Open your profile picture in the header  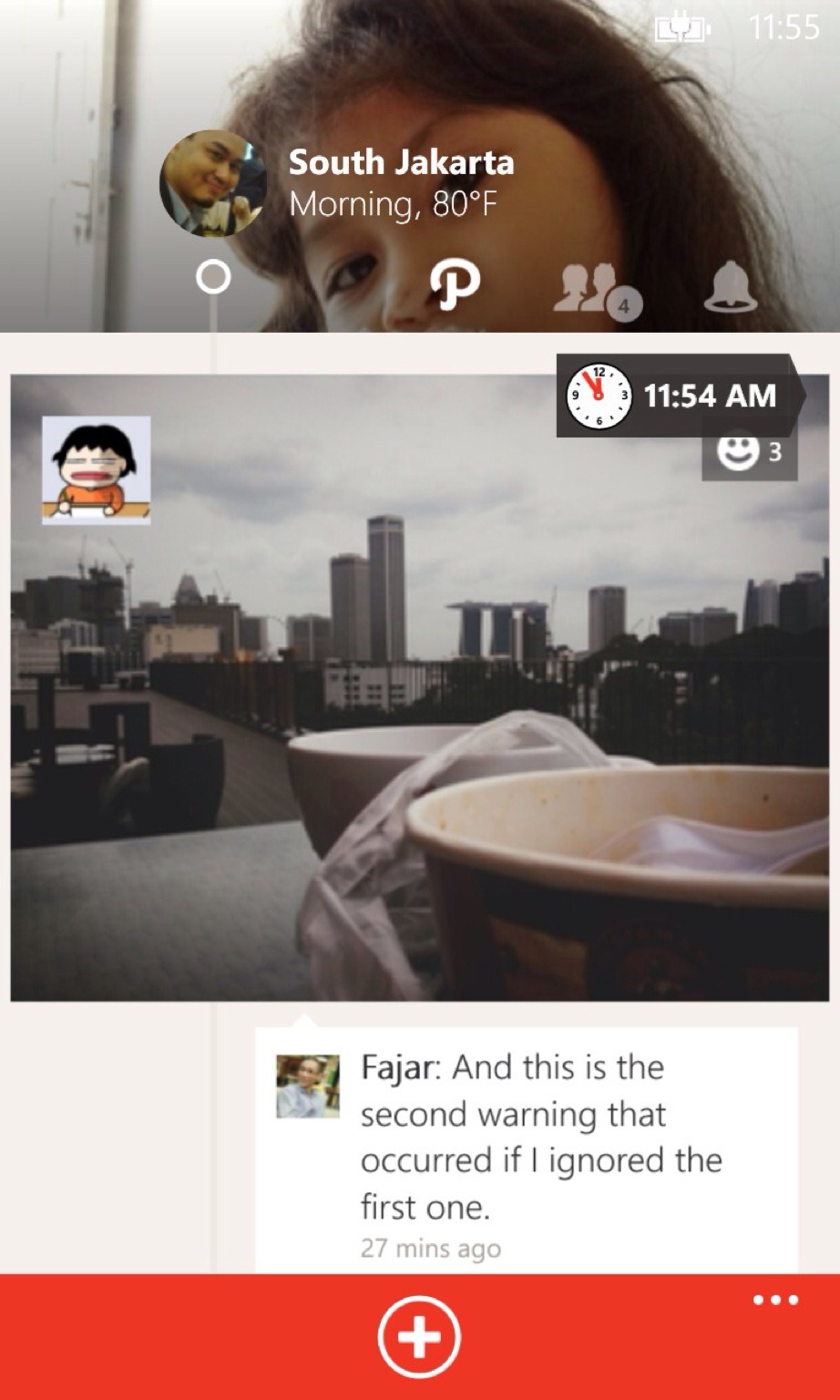tap(213, 183)
